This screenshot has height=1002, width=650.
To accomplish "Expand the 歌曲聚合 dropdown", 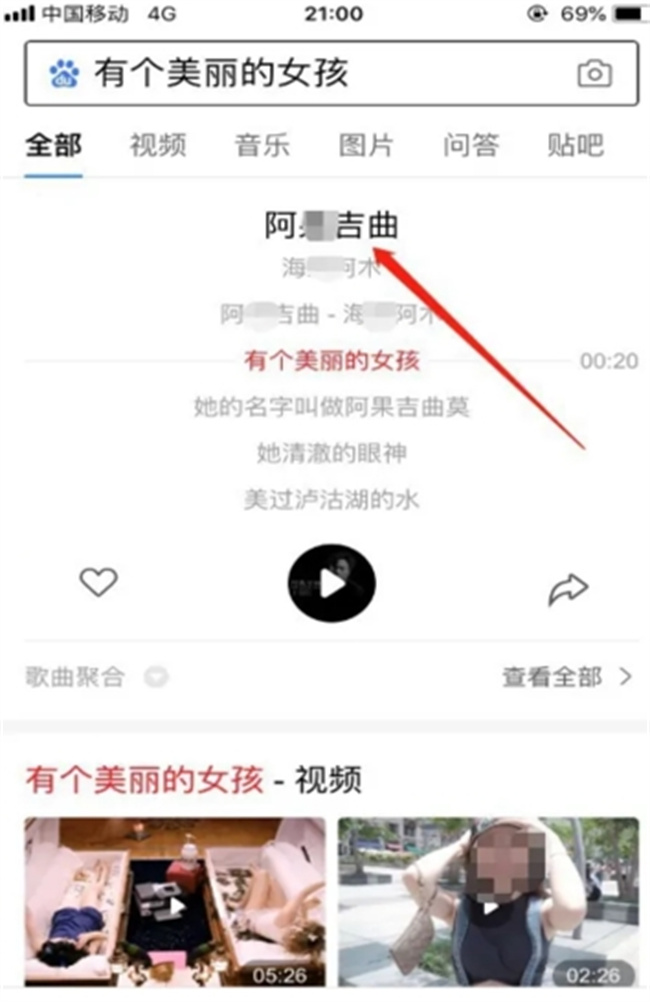I will pos(155,677).
